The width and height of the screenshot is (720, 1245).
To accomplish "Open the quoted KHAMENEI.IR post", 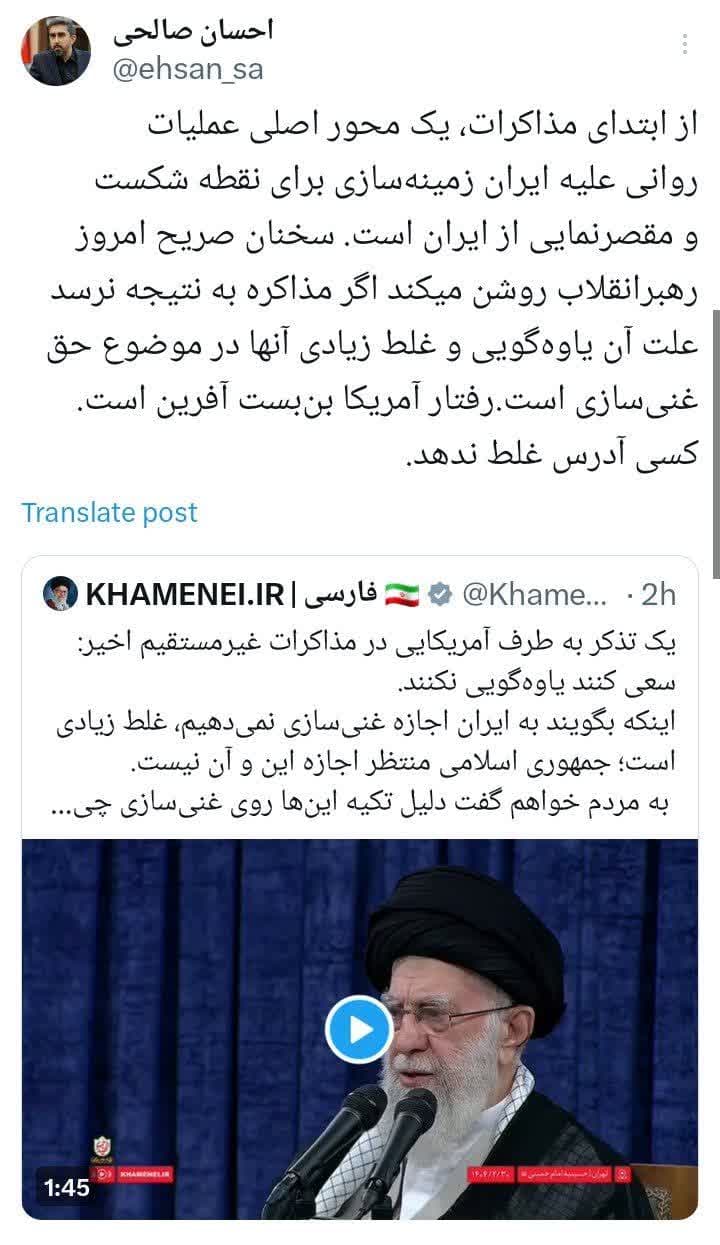I will 360,700.
